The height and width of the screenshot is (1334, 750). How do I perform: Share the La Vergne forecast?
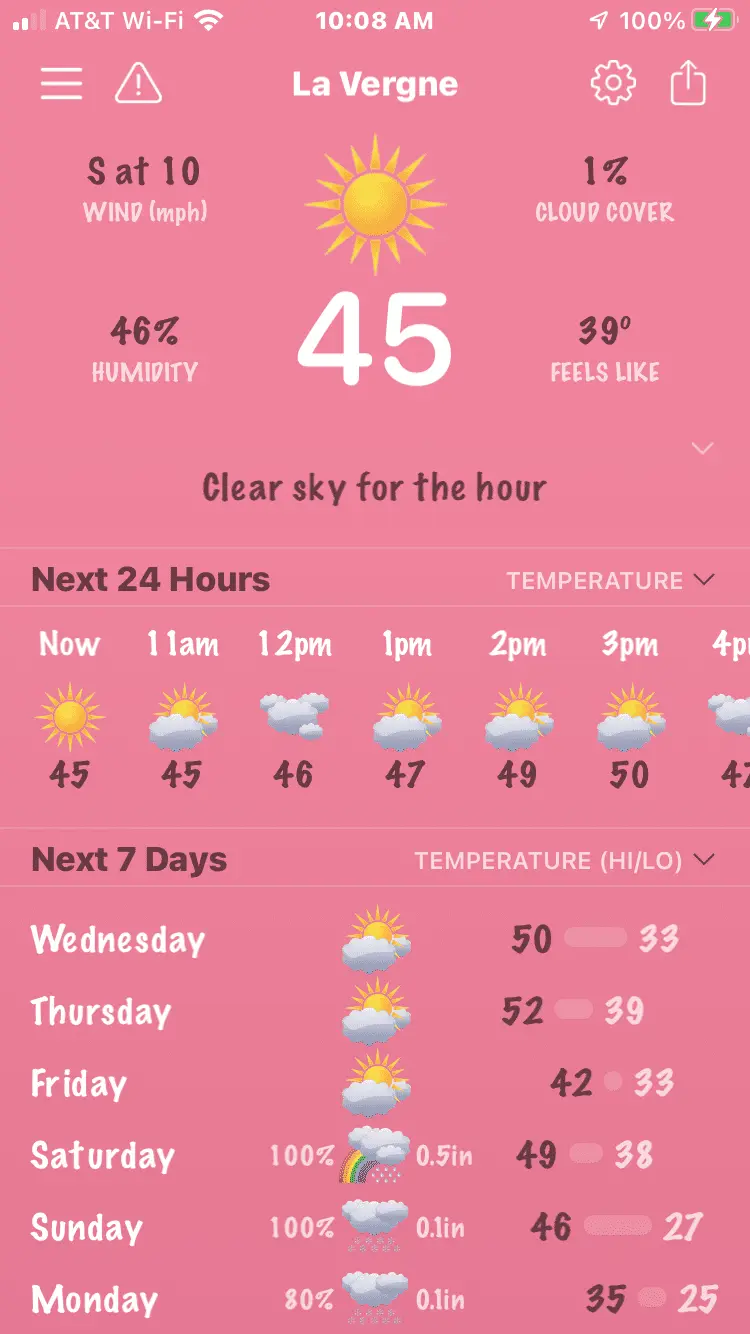(688, 84)
